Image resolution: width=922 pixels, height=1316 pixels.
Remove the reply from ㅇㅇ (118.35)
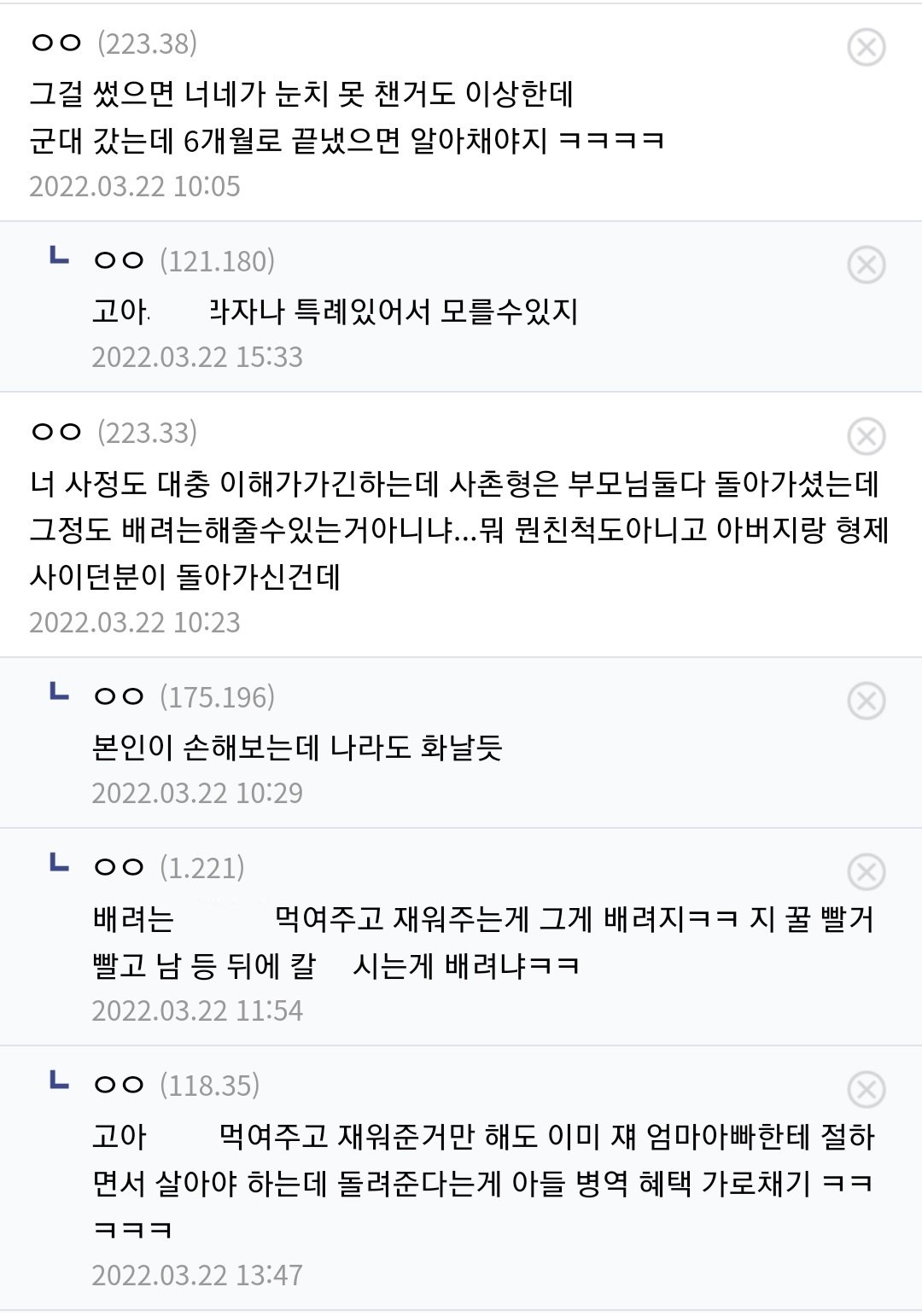coord(866,1089)
